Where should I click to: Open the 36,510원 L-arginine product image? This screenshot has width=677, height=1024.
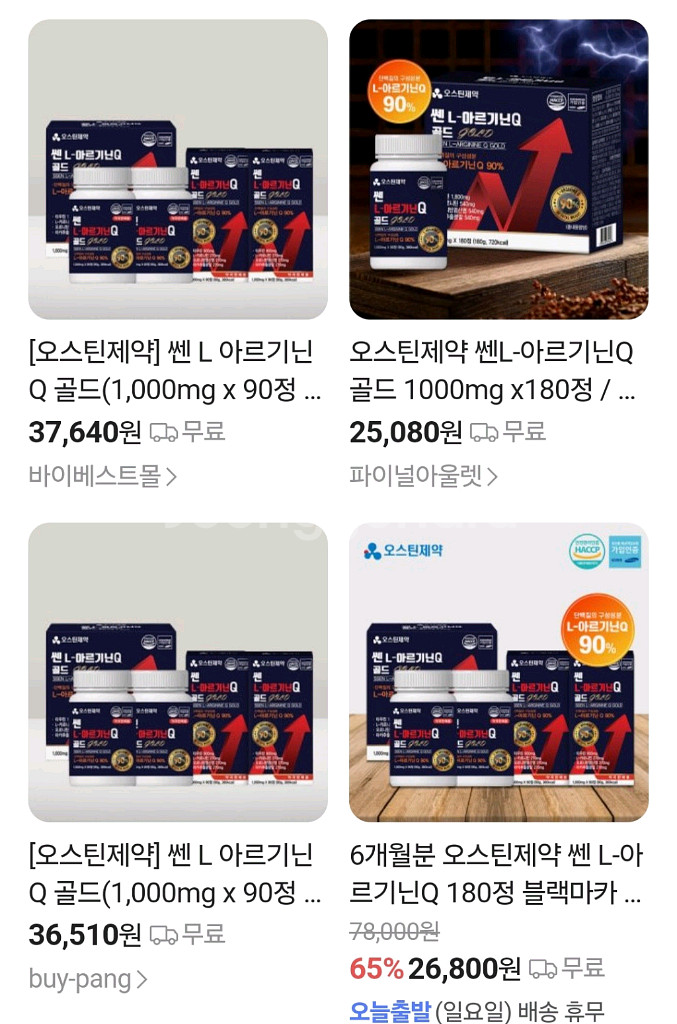coord(177,672)
